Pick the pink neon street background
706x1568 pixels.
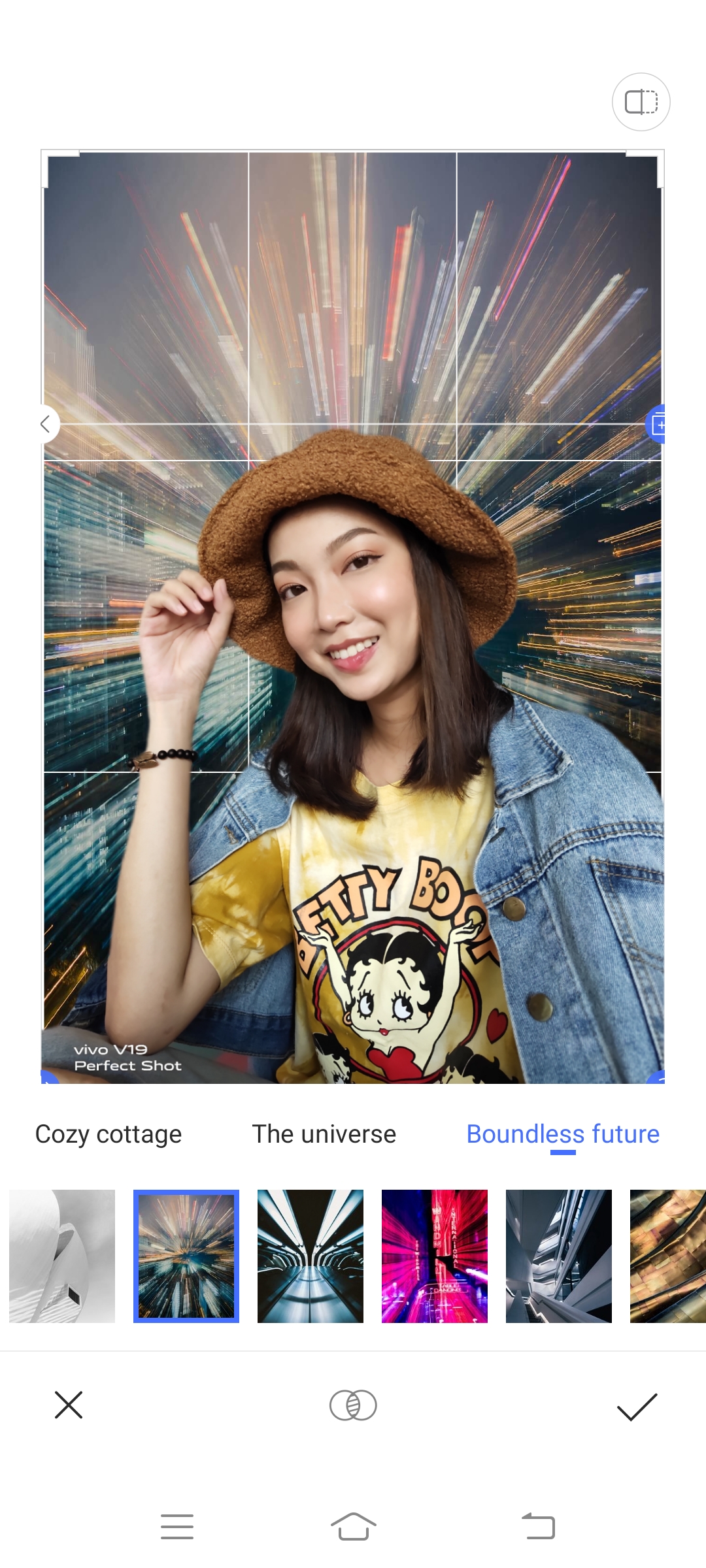(x=435, y=1256)
